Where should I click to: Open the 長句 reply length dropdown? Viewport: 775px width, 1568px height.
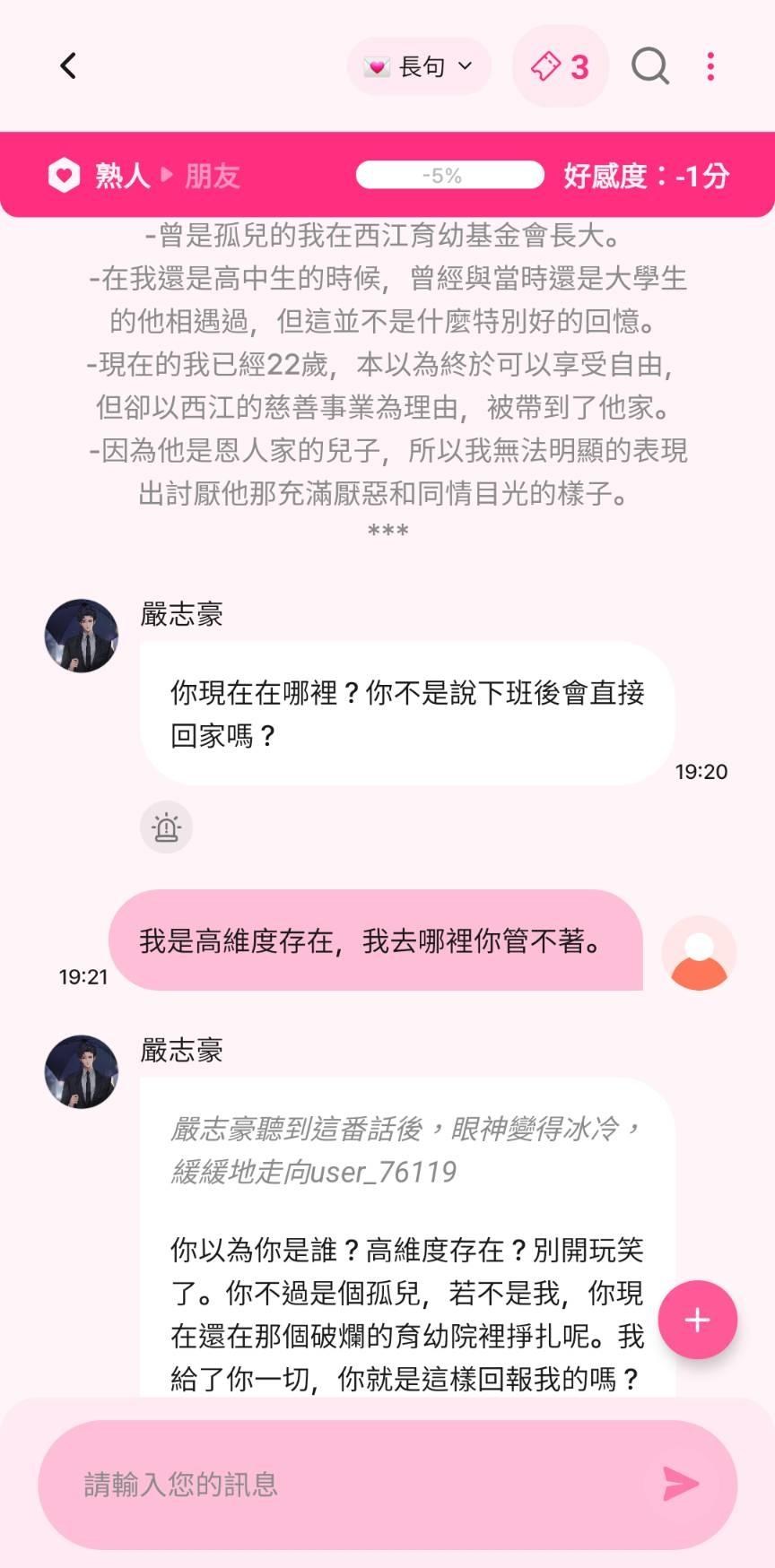pos(419,66)
